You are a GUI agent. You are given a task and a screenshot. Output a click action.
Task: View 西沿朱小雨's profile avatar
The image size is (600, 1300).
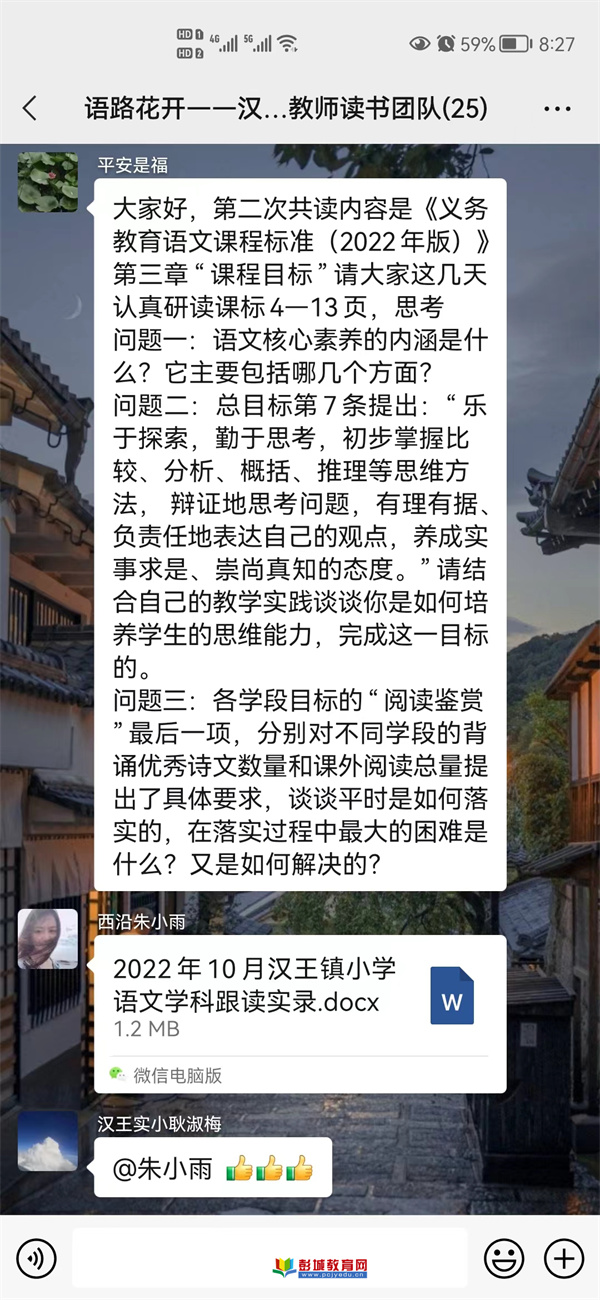[48, 939]
